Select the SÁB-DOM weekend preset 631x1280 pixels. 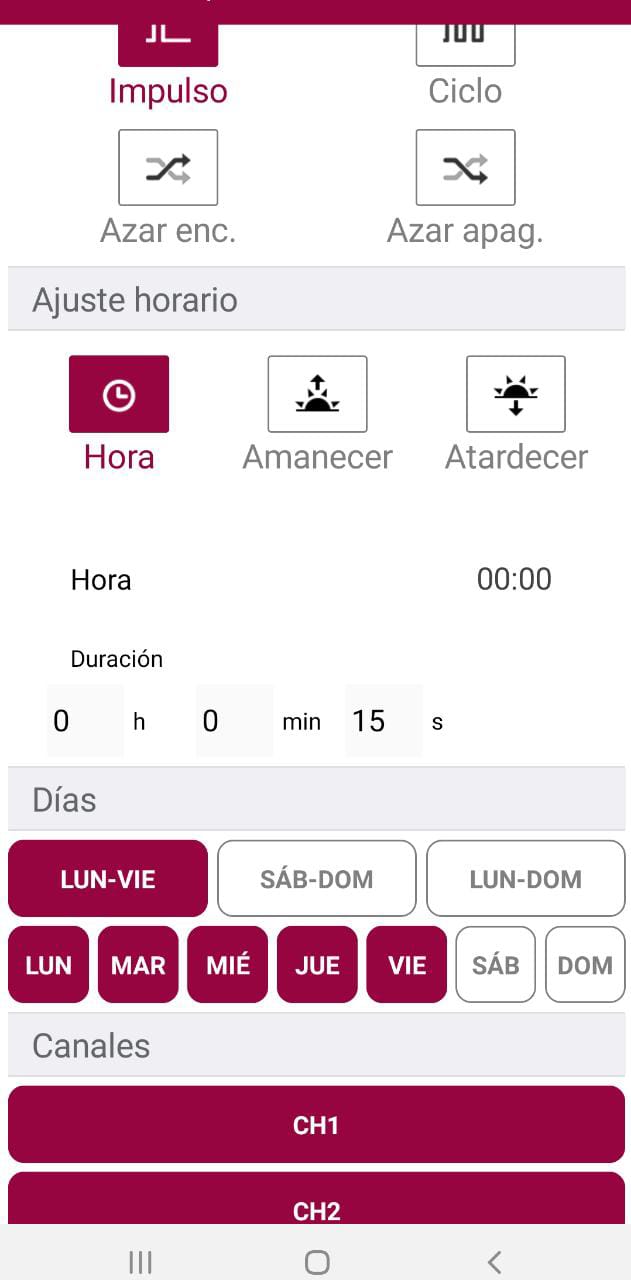(x=316, y=879)
